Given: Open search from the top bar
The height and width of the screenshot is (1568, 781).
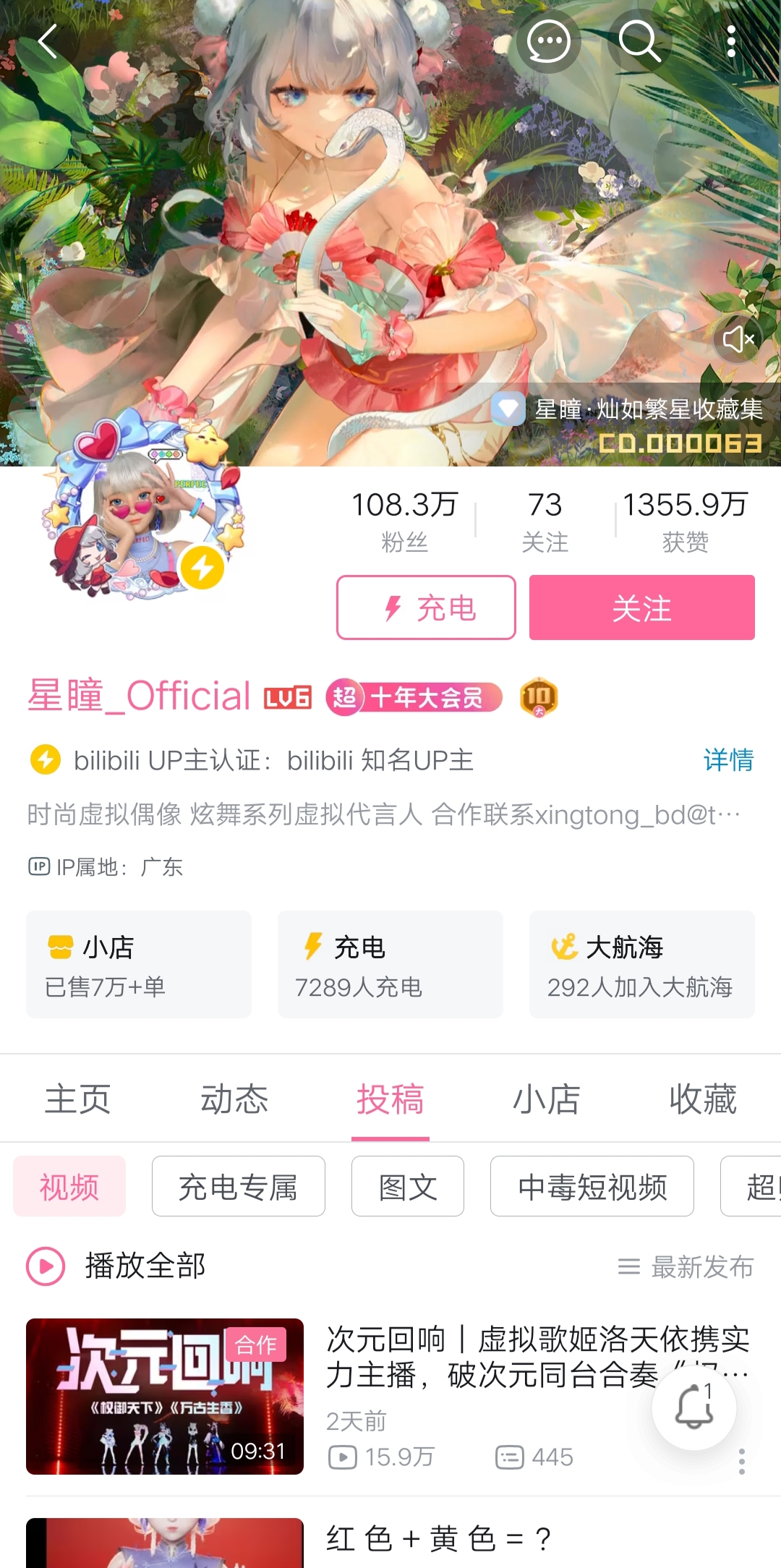Looking at the screenshot, I should [640, 41].
